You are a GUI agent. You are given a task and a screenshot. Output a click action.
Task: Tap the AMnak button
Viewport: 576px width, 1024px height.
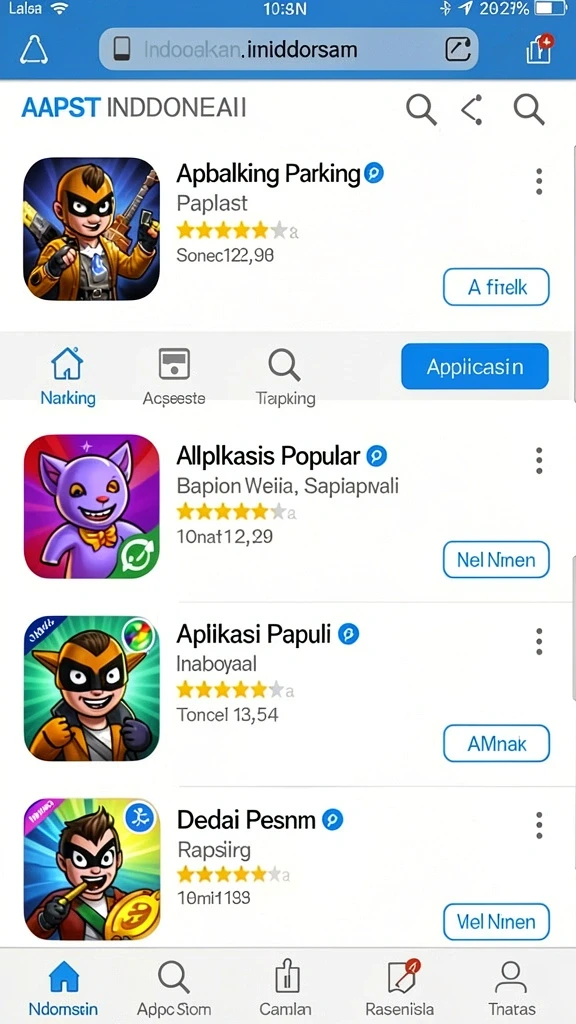pos(496,743)
